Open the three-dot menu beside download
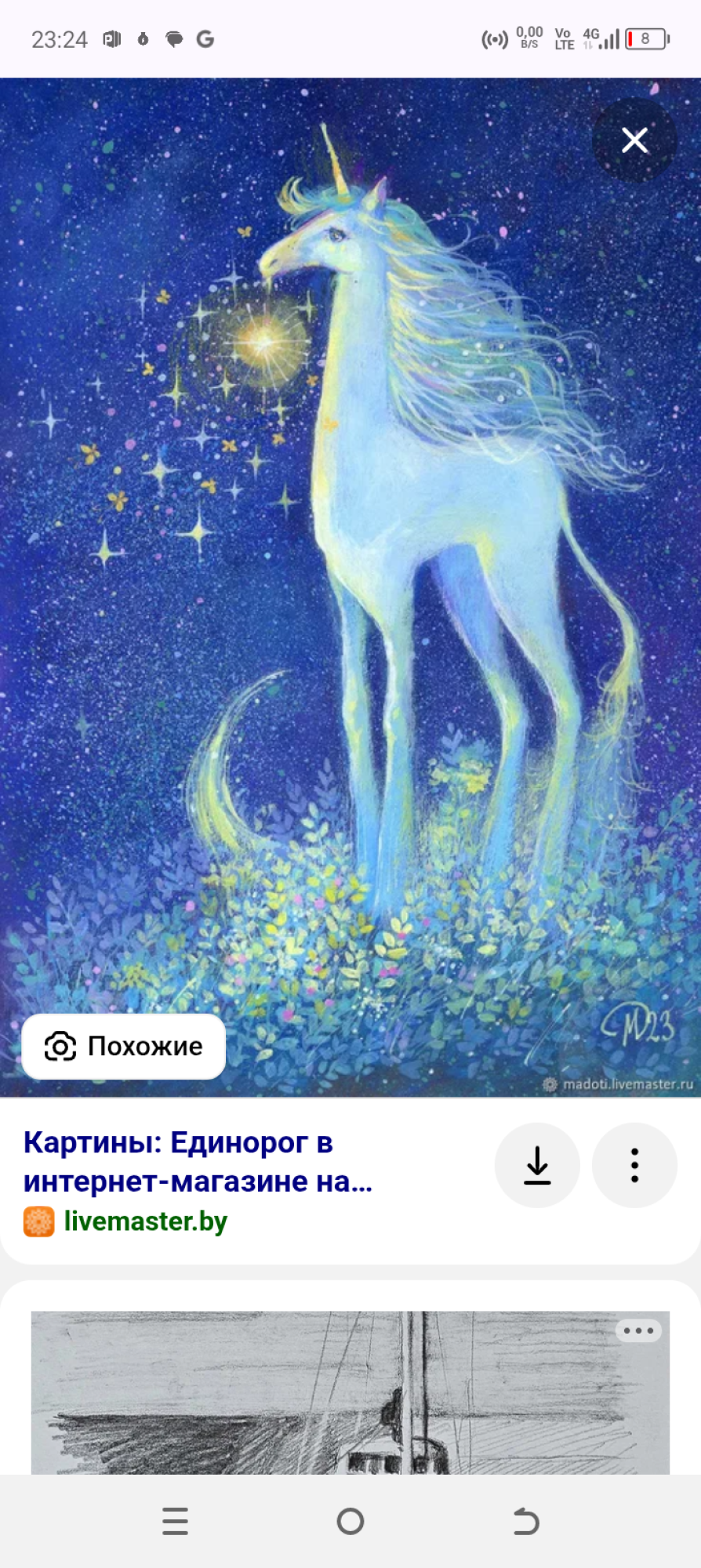The image size is (701, 1568). click(x=634, y=1165)
